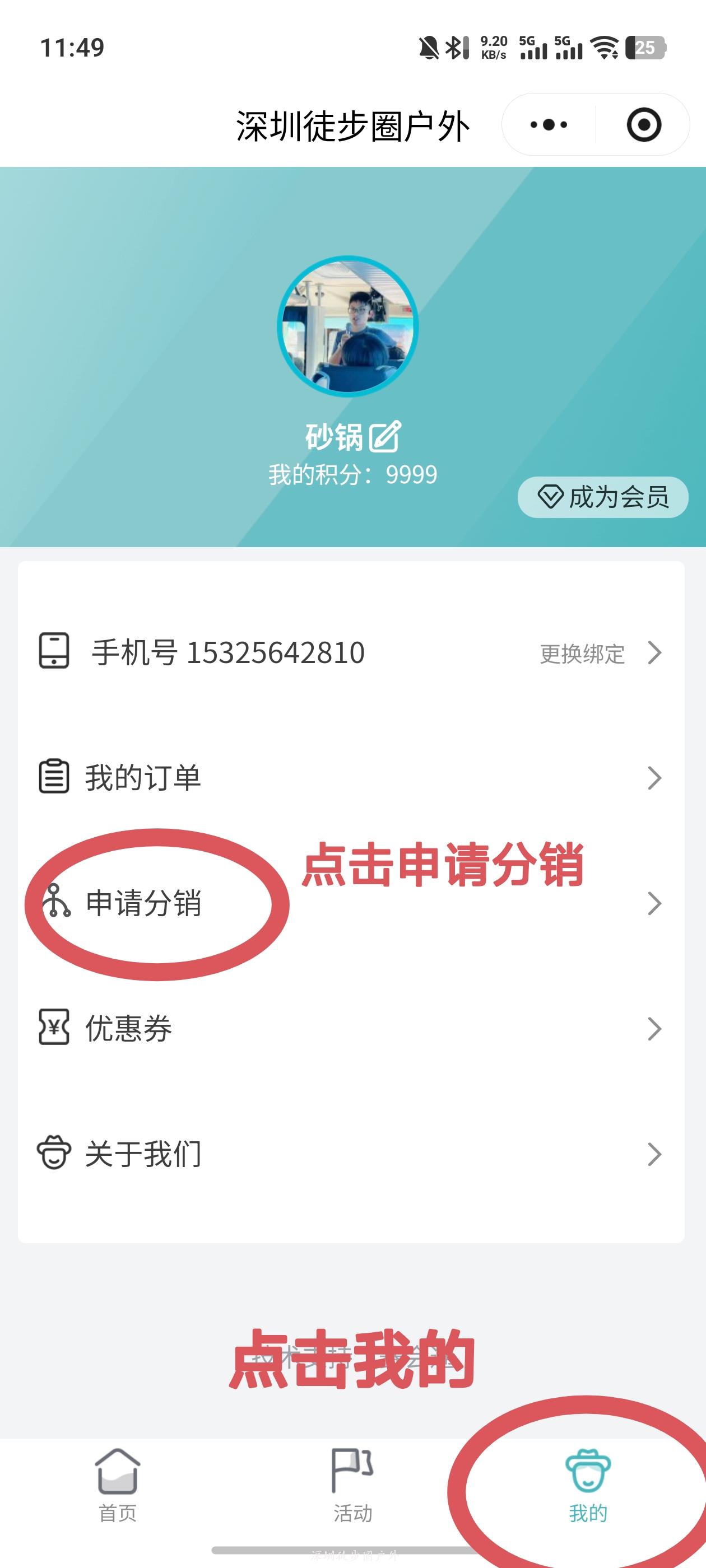The image size is (706, 1568).
Task: Switch to the 首页 tab
Action: tap(118, 1486)
